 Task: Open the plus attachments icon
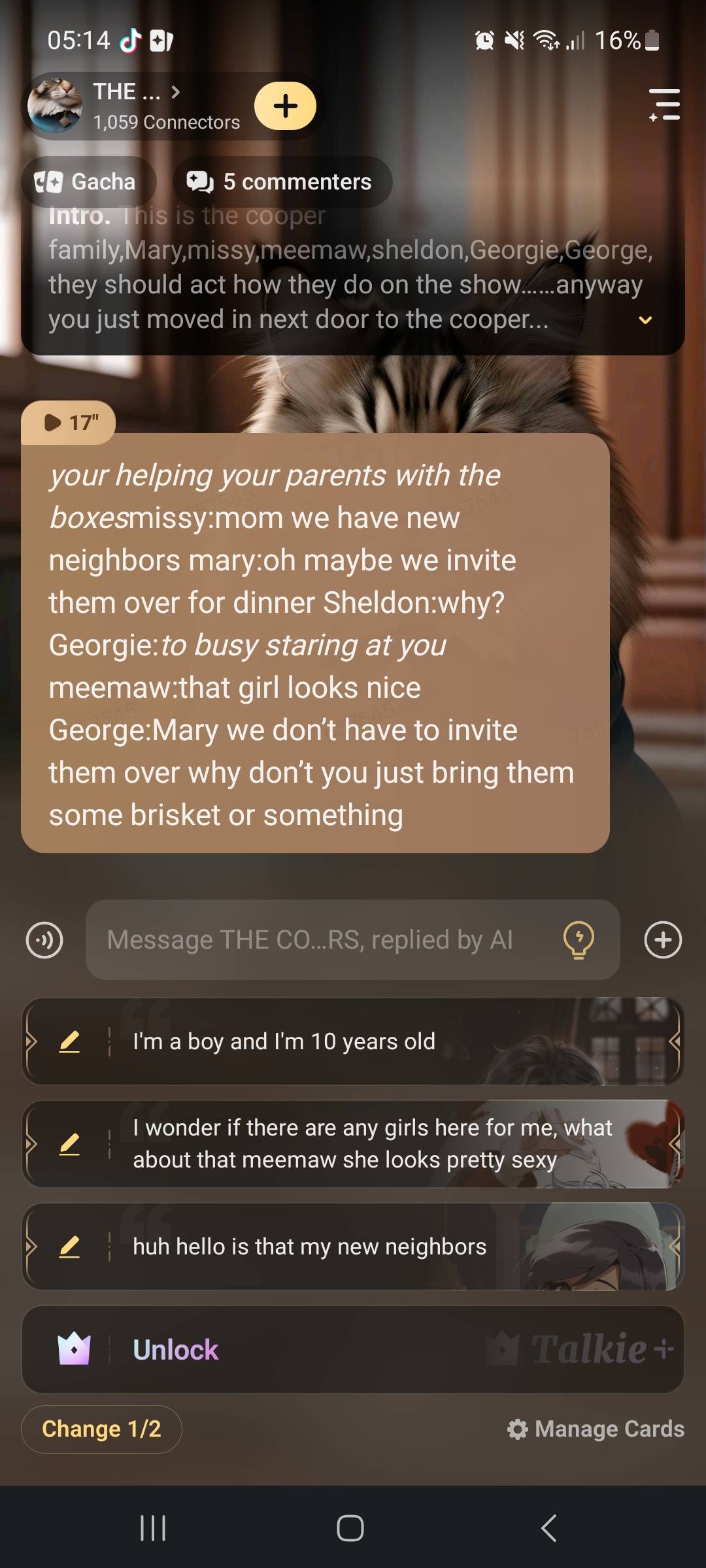663,940
